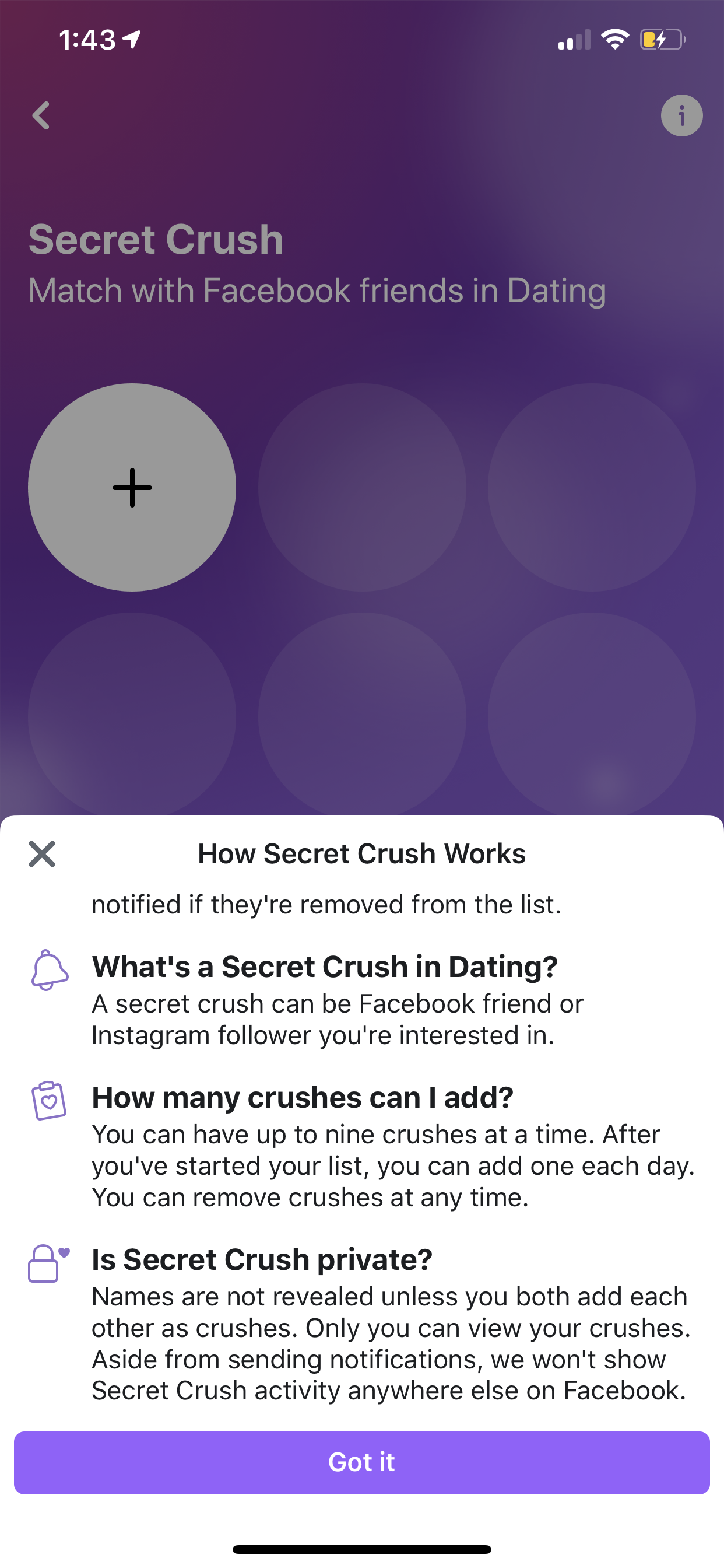Open the info icon at top right
Image resolution: width=724 pixels, height=1568 pixels.
pyautogui.click(x=681, y=116)
